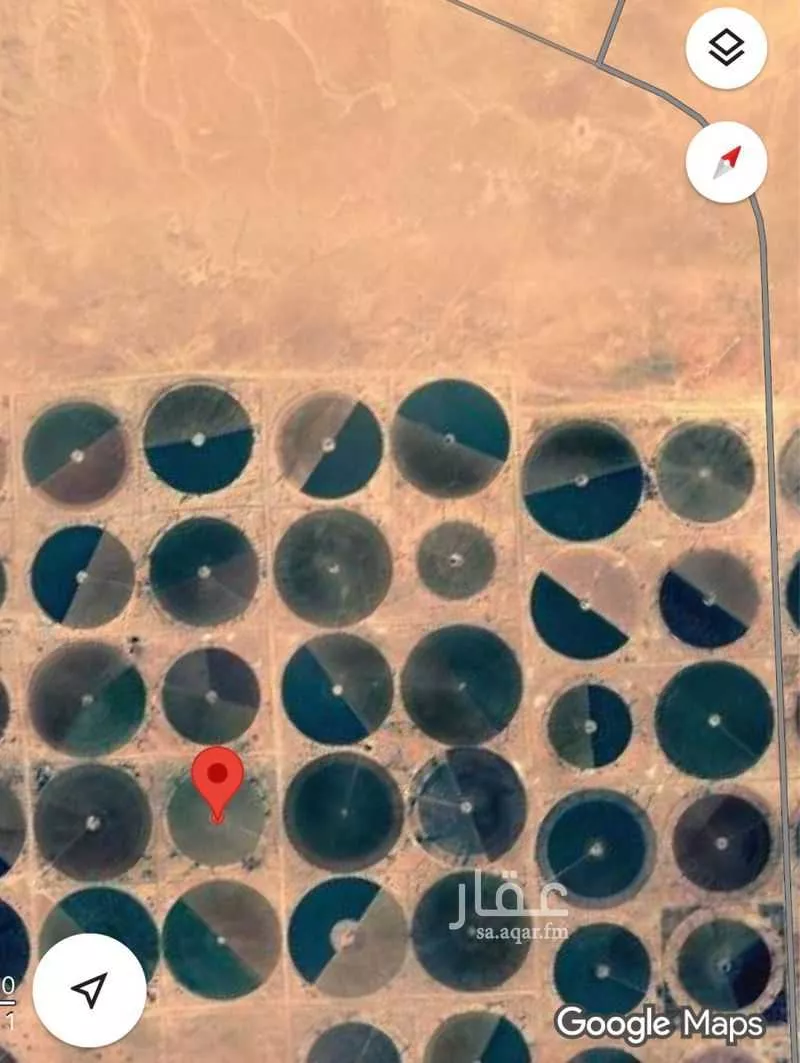Select the red dropped pin marker
Image resolution: width=800 pixels, height=1063 pixels.
pyautogui.click(x=217, y=780)
